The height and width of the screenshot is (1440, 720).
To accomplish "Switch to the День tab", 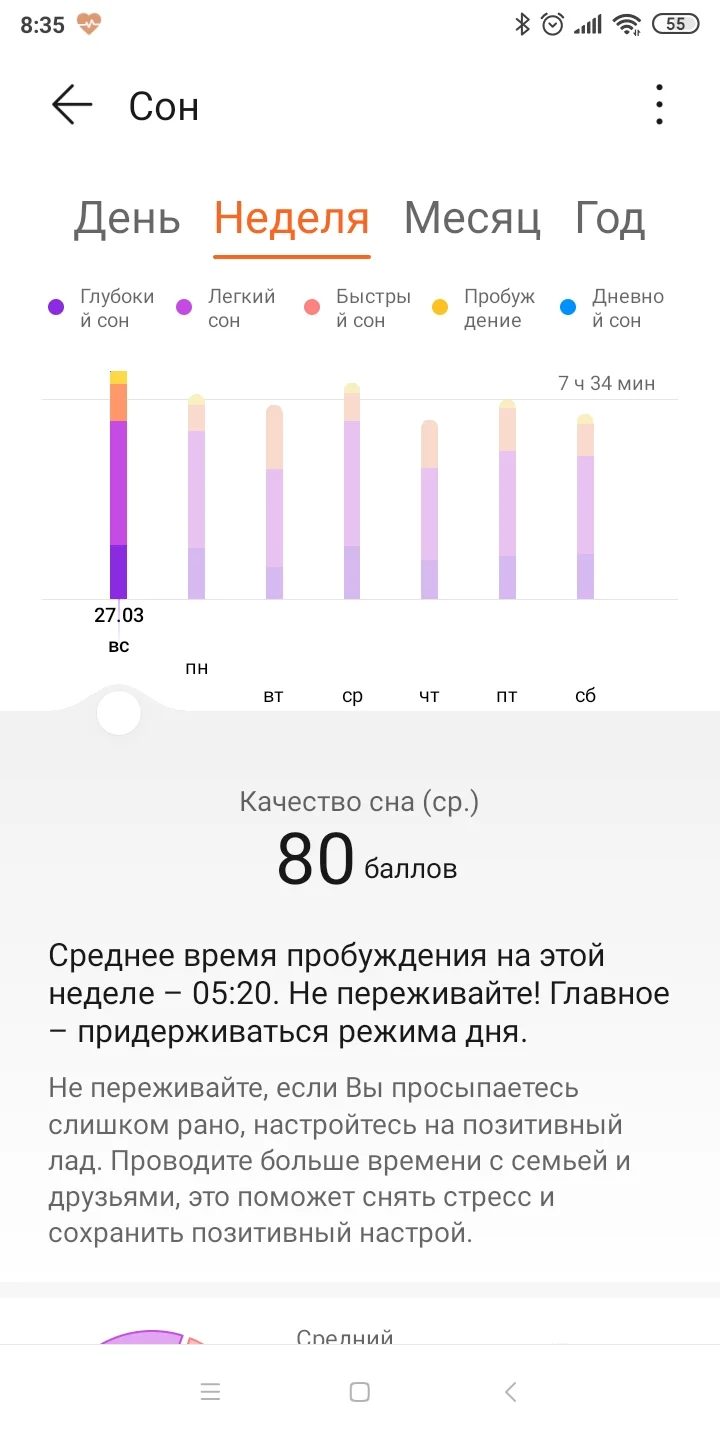I will point(125,218).
